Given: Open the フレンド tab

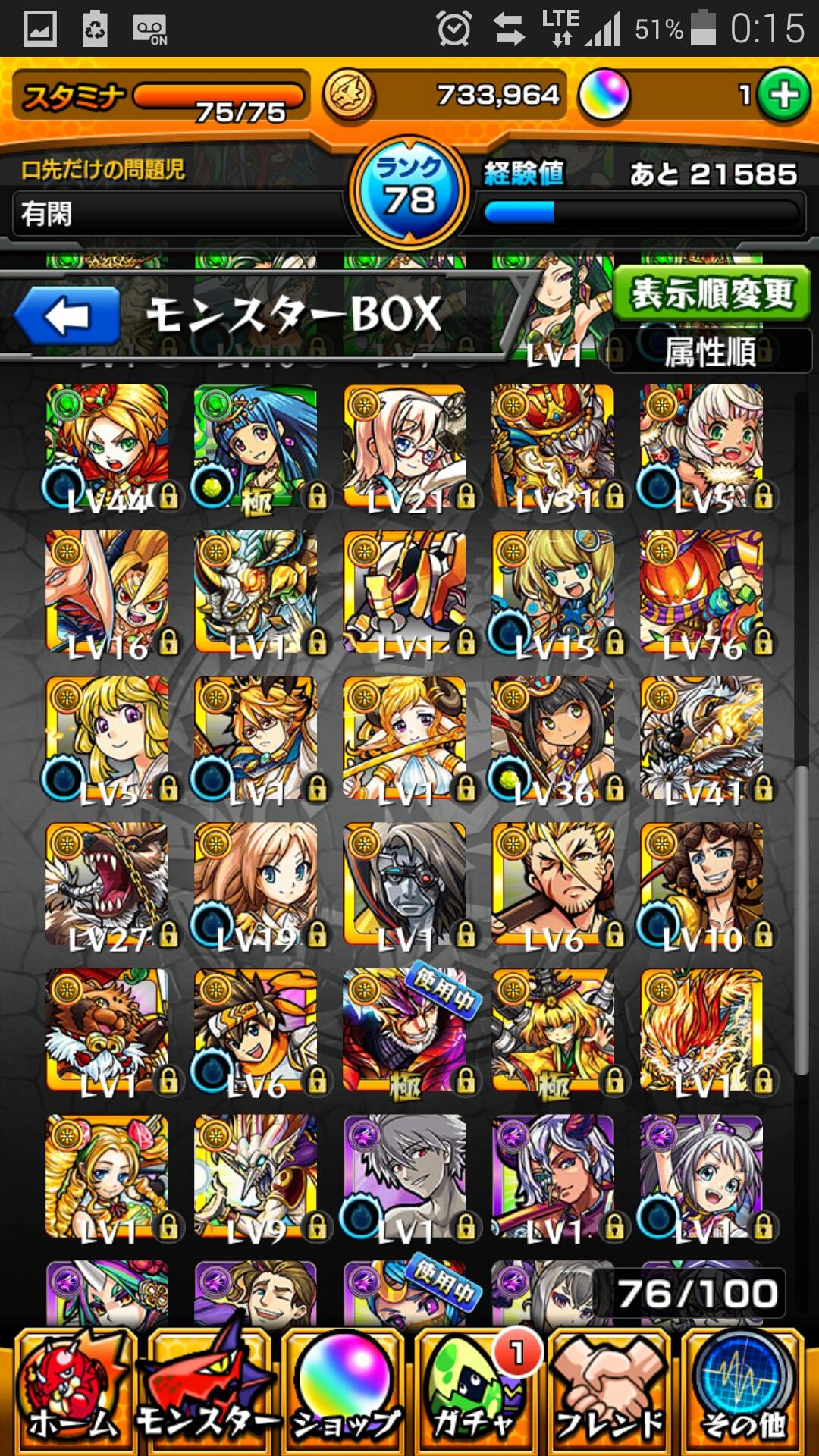Looking at the screenshot, I should pos(610,1392).
